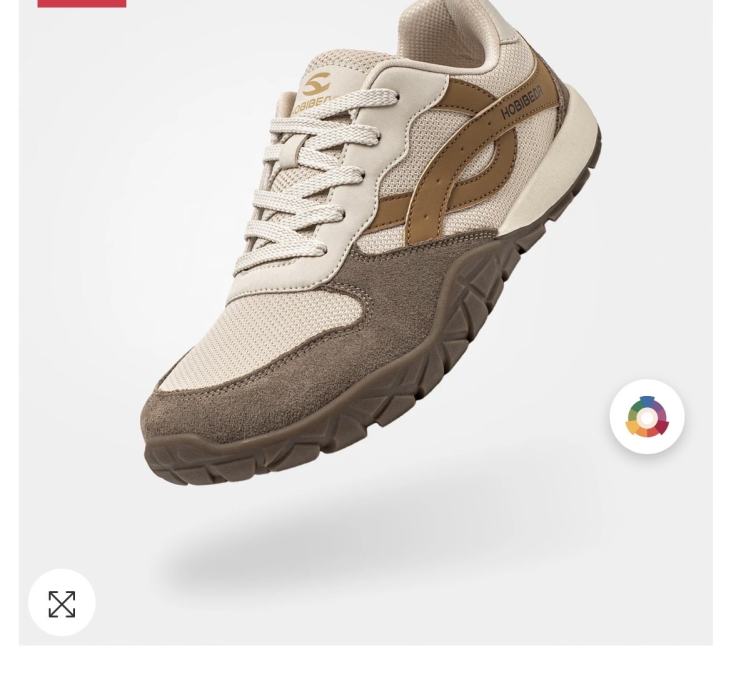Image resolution: width=731 pixels, height=690 pixels.
Task: Open the sneaker product photo
Action: pyautogui.click(x=370, y=250)
